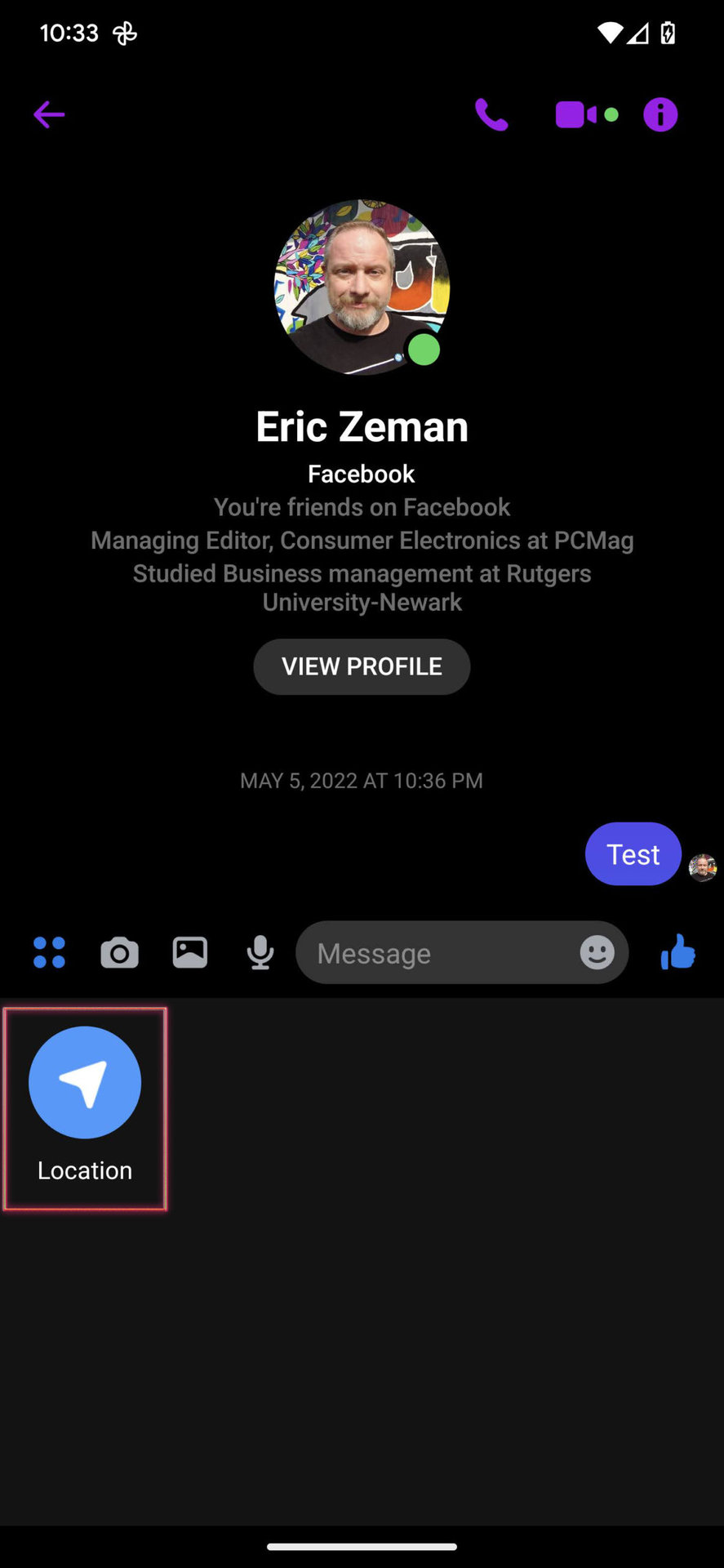Start a video call with Eric Zeman
Screen dimensions: 724x1568
tap(576, 114)
